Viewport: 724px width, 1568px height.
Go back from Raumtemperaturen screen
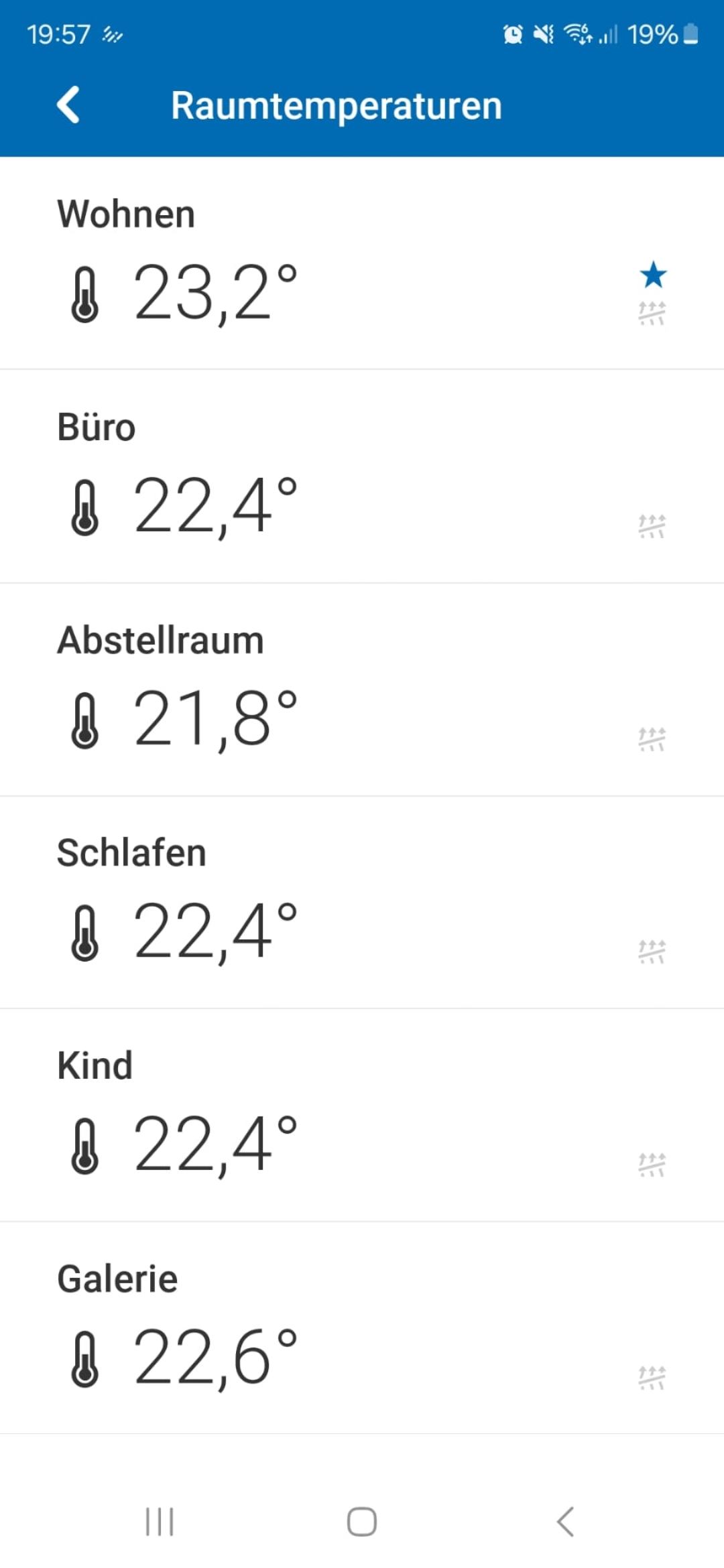(68, 105)
